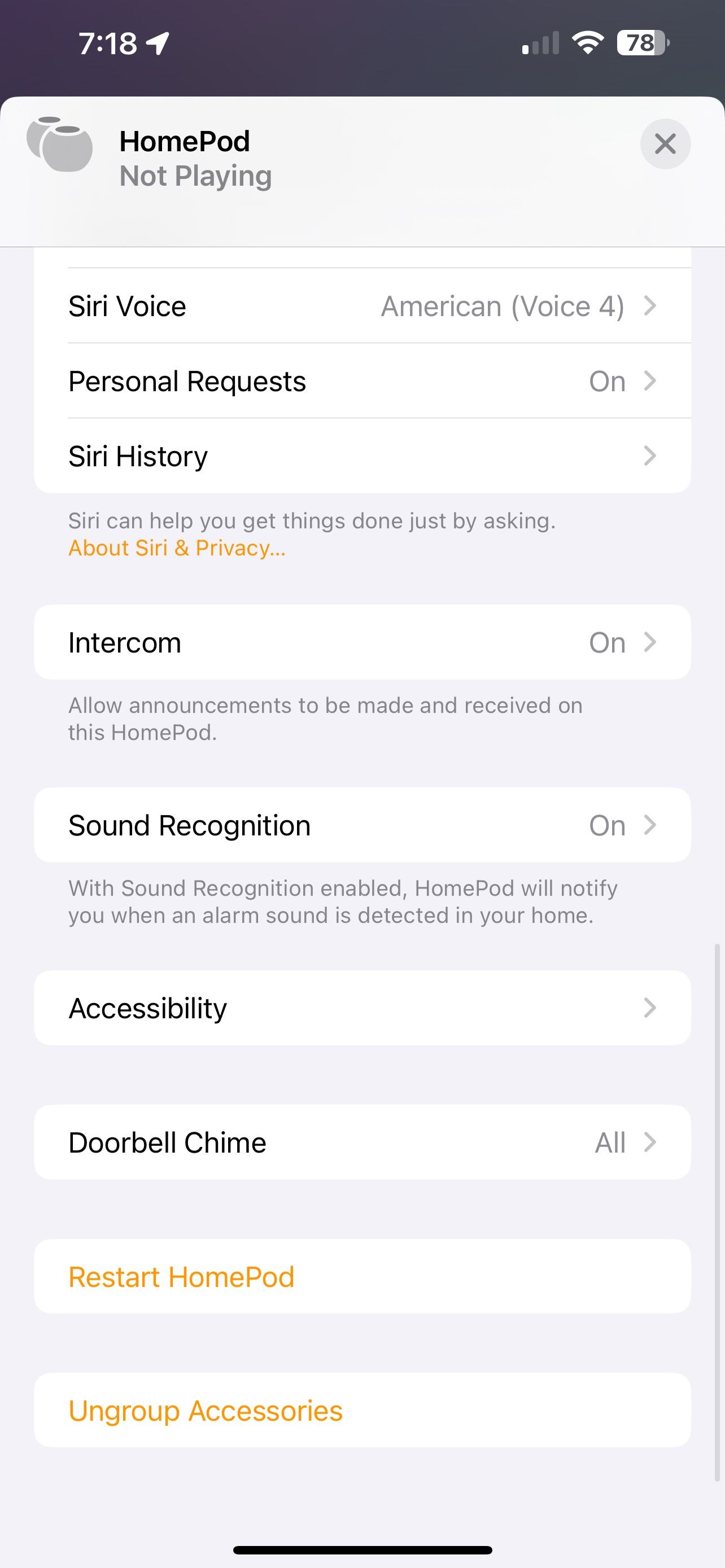
Task: Tap the X to close HomePod settings
Action: pos(665,144)
